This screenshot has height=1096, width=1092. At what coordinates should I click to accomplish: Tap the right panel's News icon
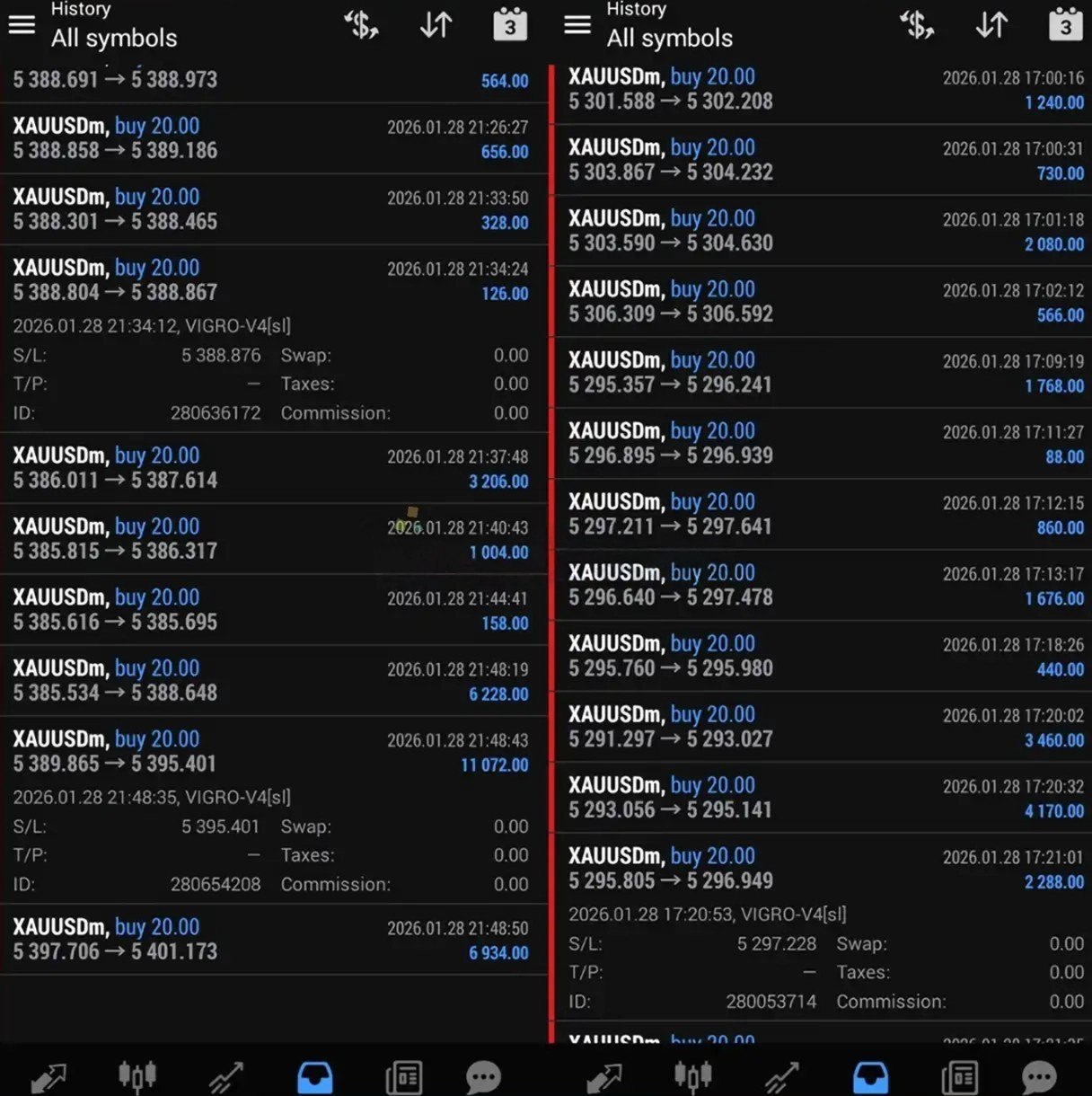pyautogui.click(x=959, y=1075)
